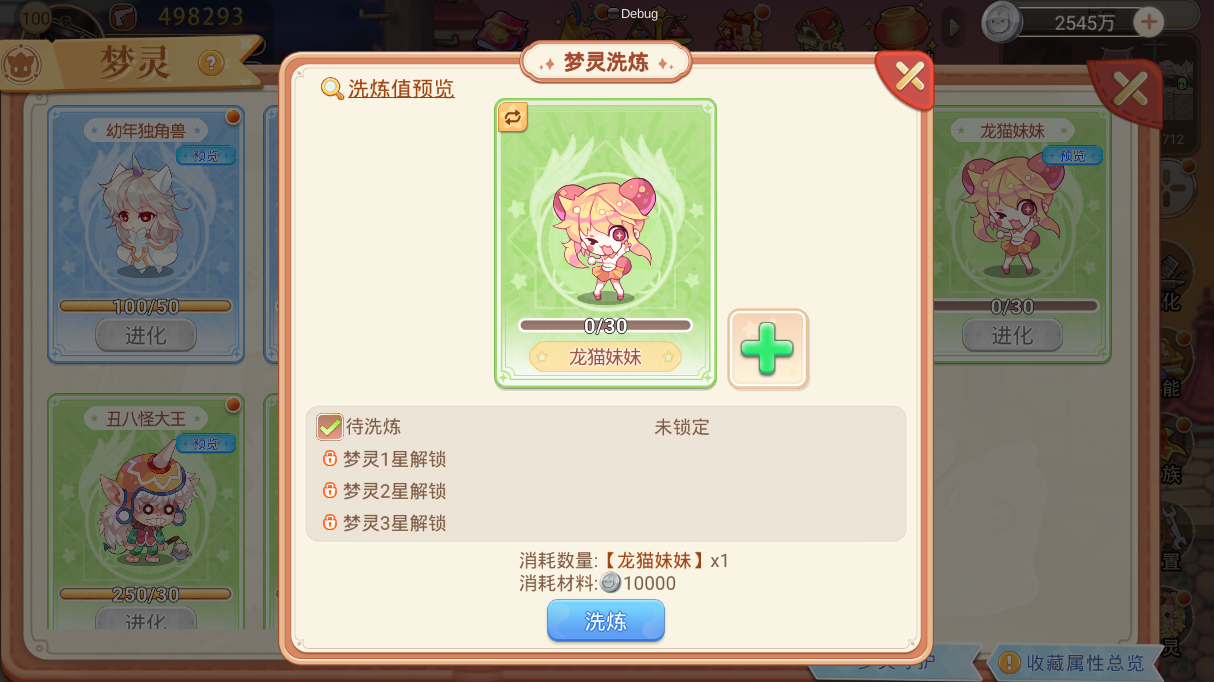Screen dimensions: 1214x682
Task: Open the 梦灵 help question mark
Action: click(x=211, y=64)
